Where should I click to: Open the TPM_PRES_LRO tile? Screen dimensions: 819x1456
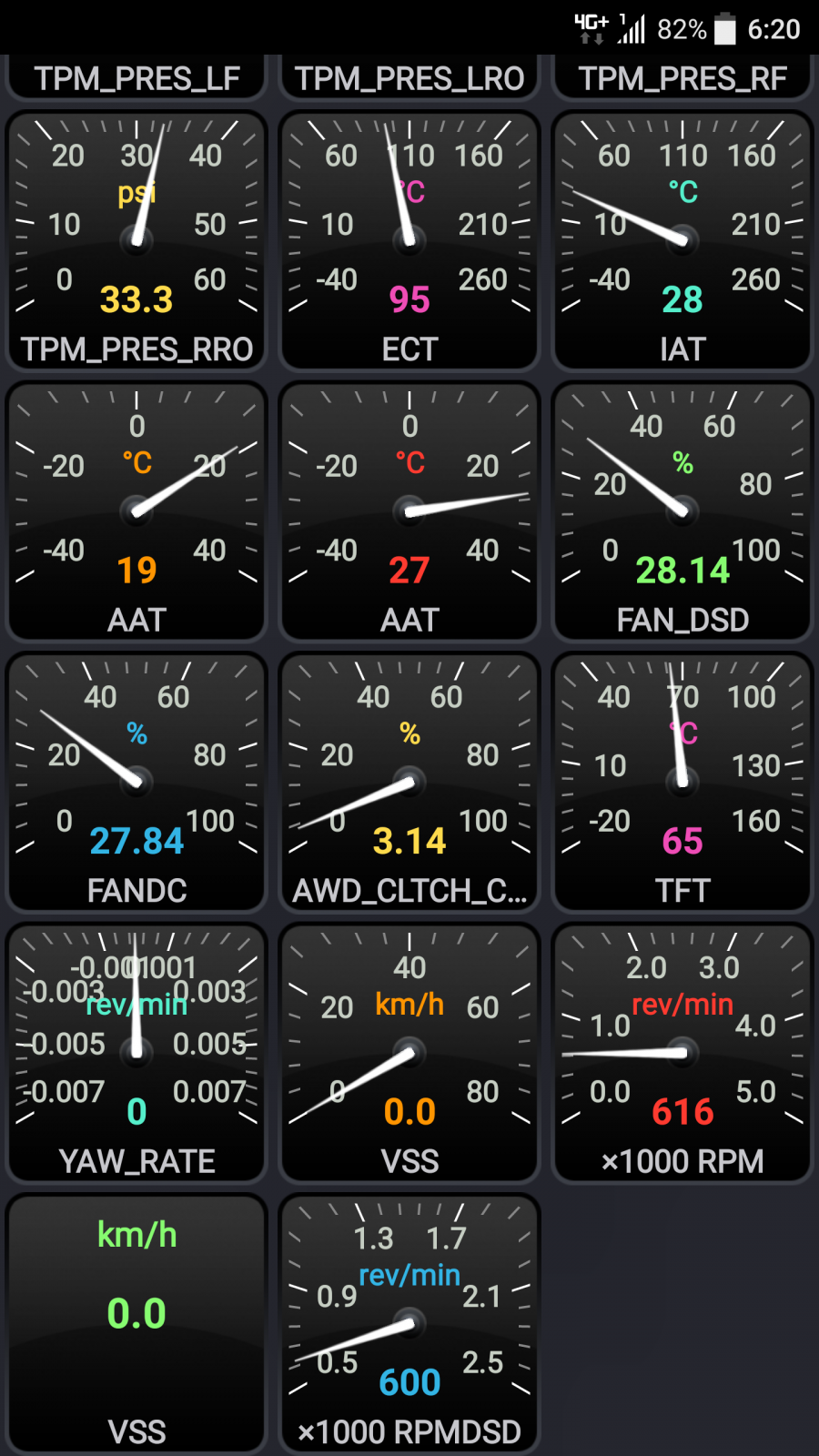click(x=409, y=77)
